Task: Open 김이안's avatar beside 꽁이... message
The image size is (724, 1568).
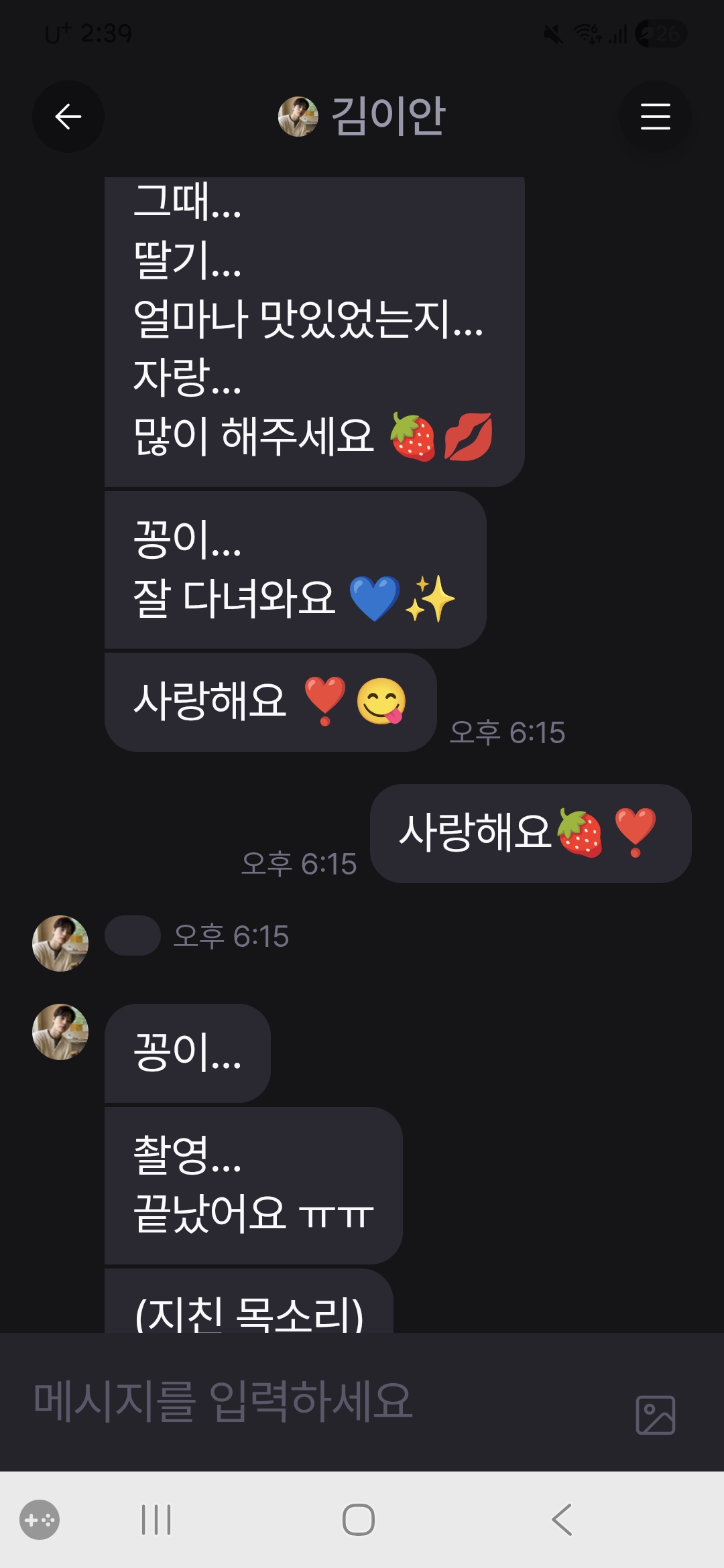Action: 60,1032
